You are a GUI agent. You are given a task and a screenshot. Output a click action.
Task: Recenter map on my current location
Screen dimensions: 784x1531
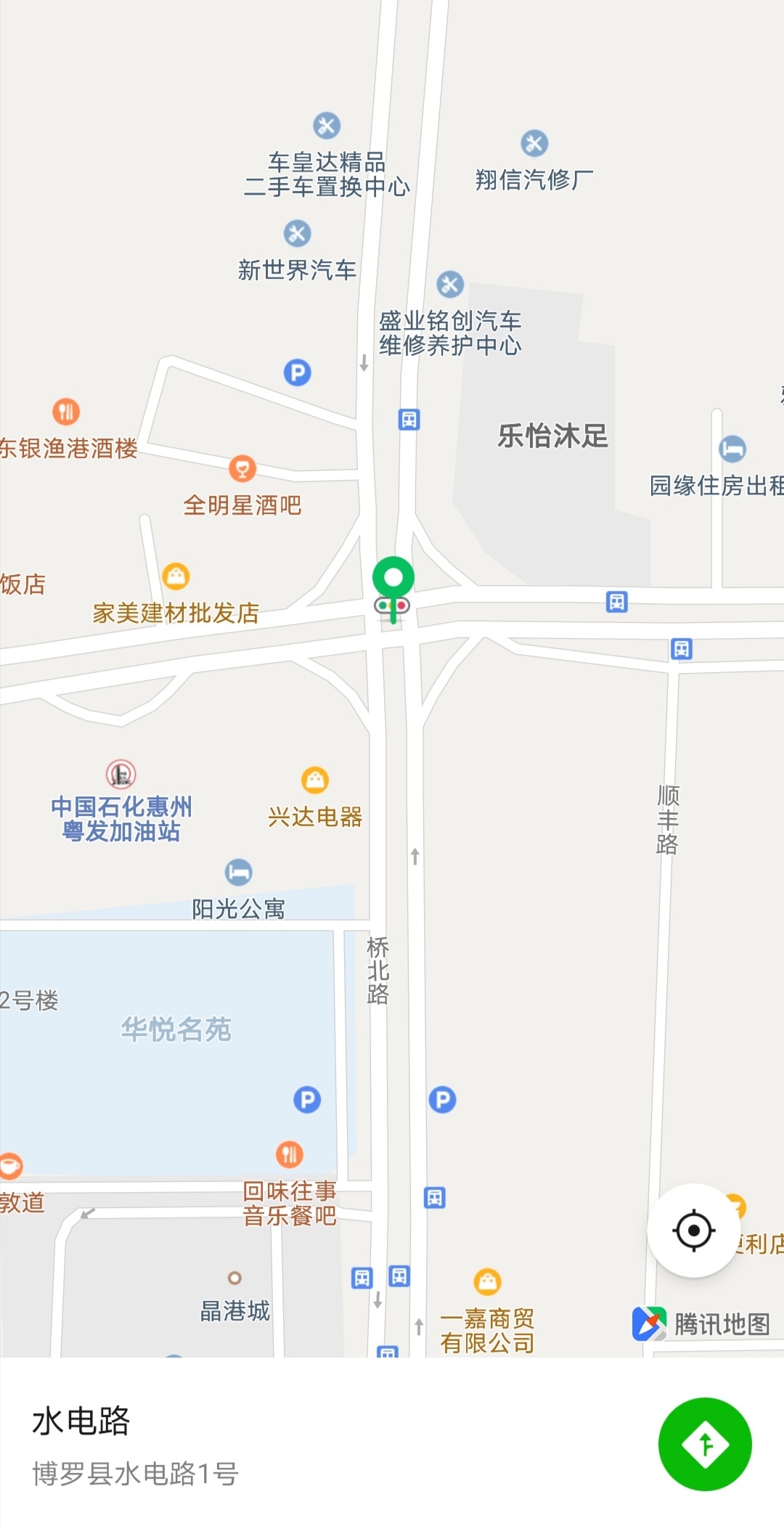[693, 1230]
